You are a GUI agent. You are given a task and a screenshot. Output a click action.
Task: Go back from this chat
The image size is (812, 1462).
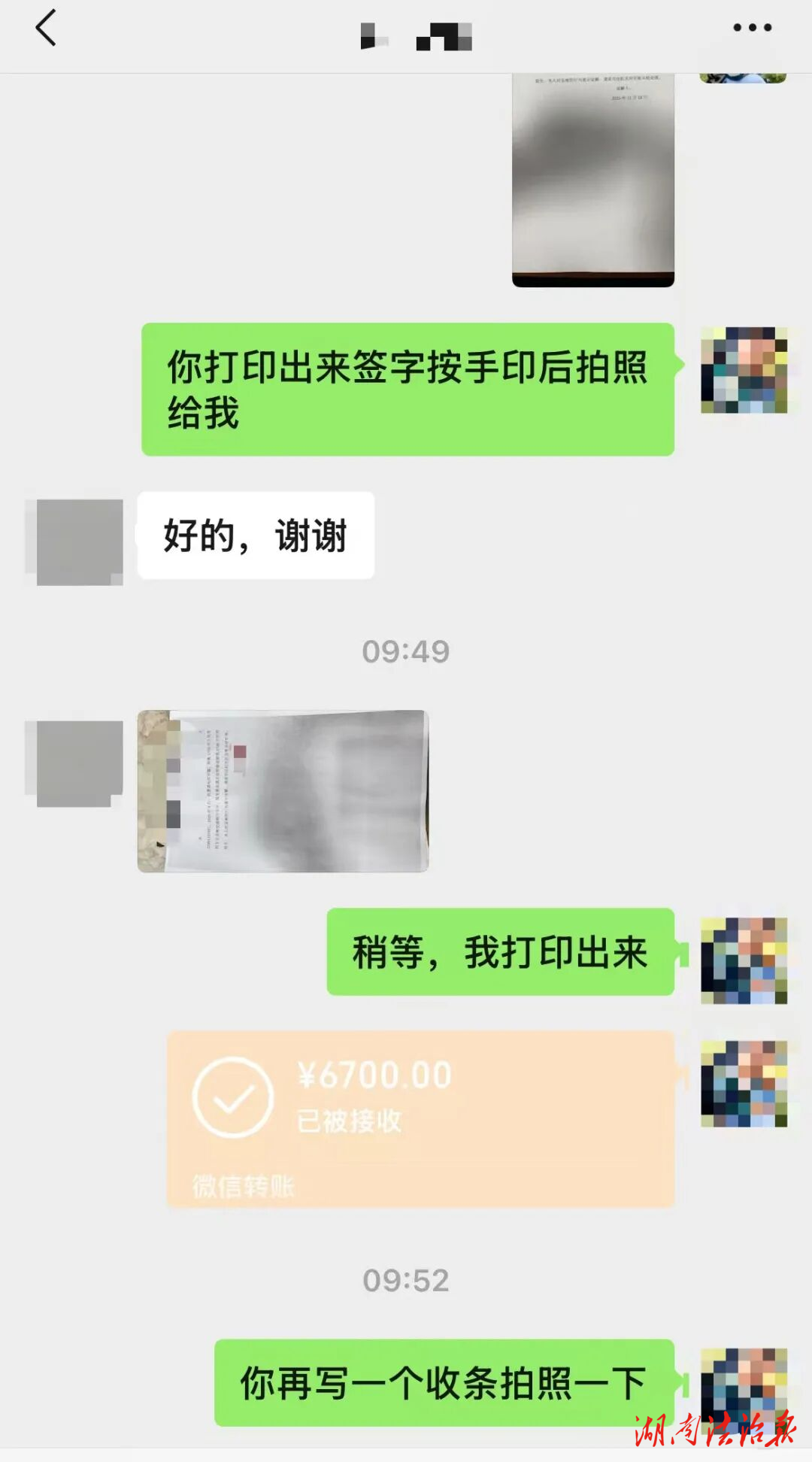coord(46,29)
